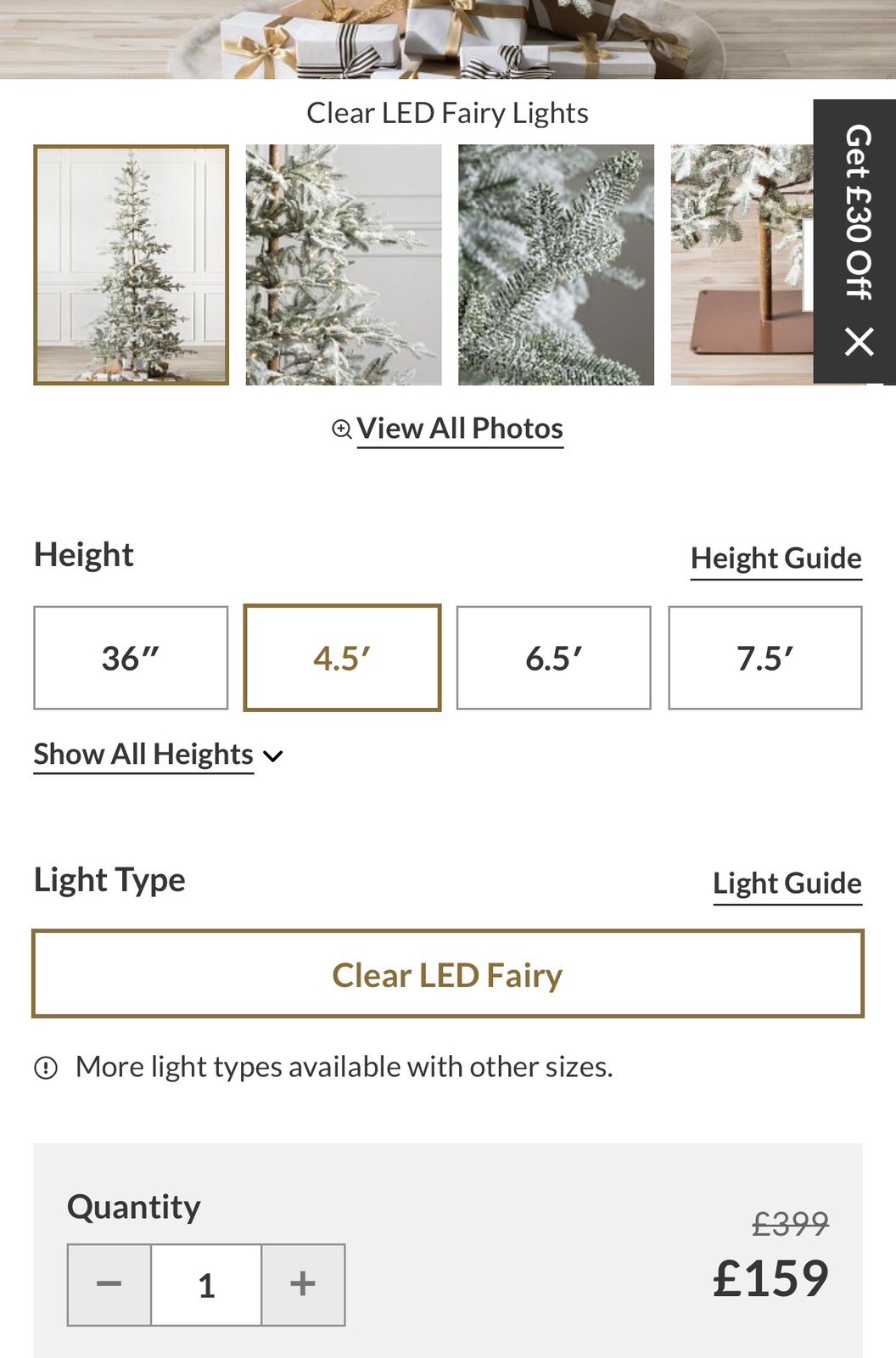Click the View All Photos link

(461, 428)
